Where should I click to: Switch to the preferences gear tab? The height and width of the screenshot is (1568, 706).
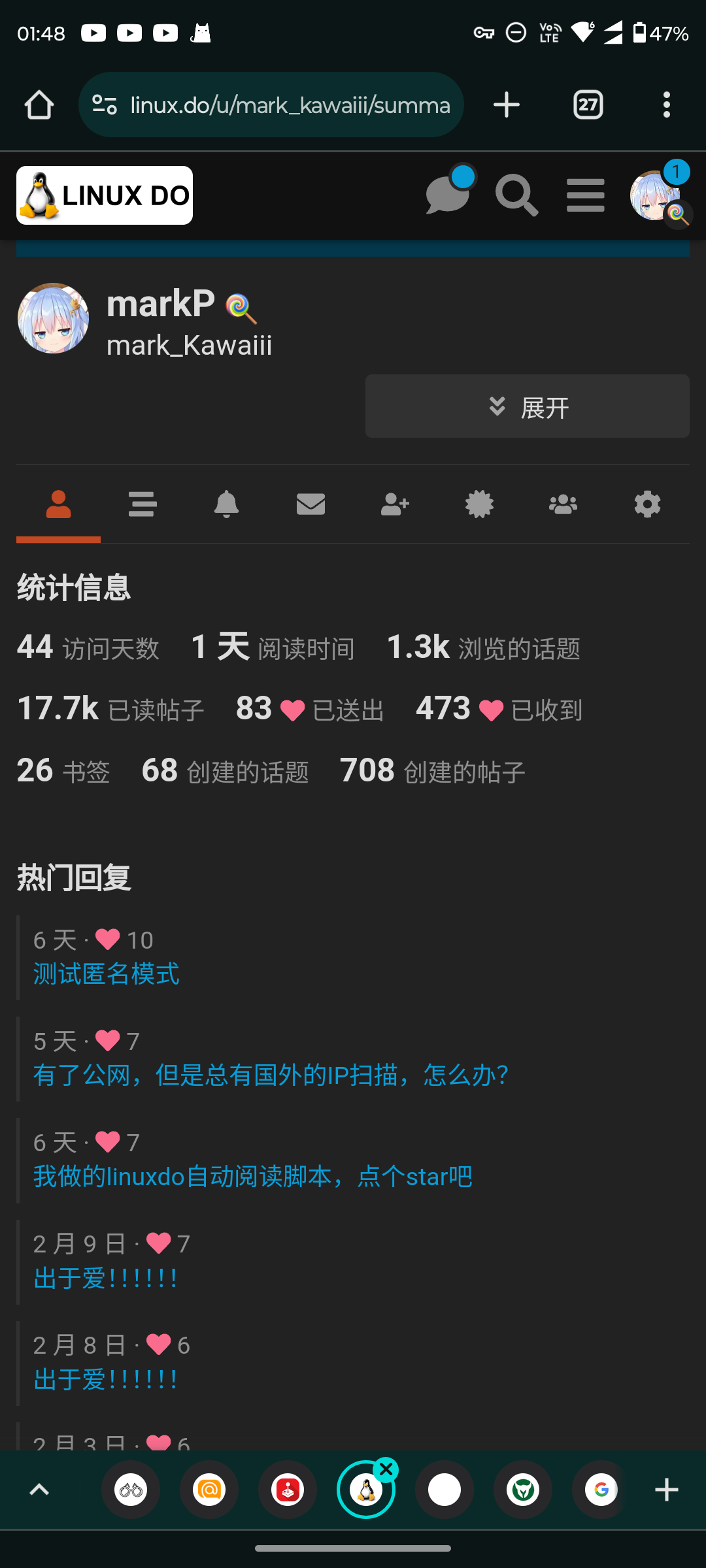point(647,504)
